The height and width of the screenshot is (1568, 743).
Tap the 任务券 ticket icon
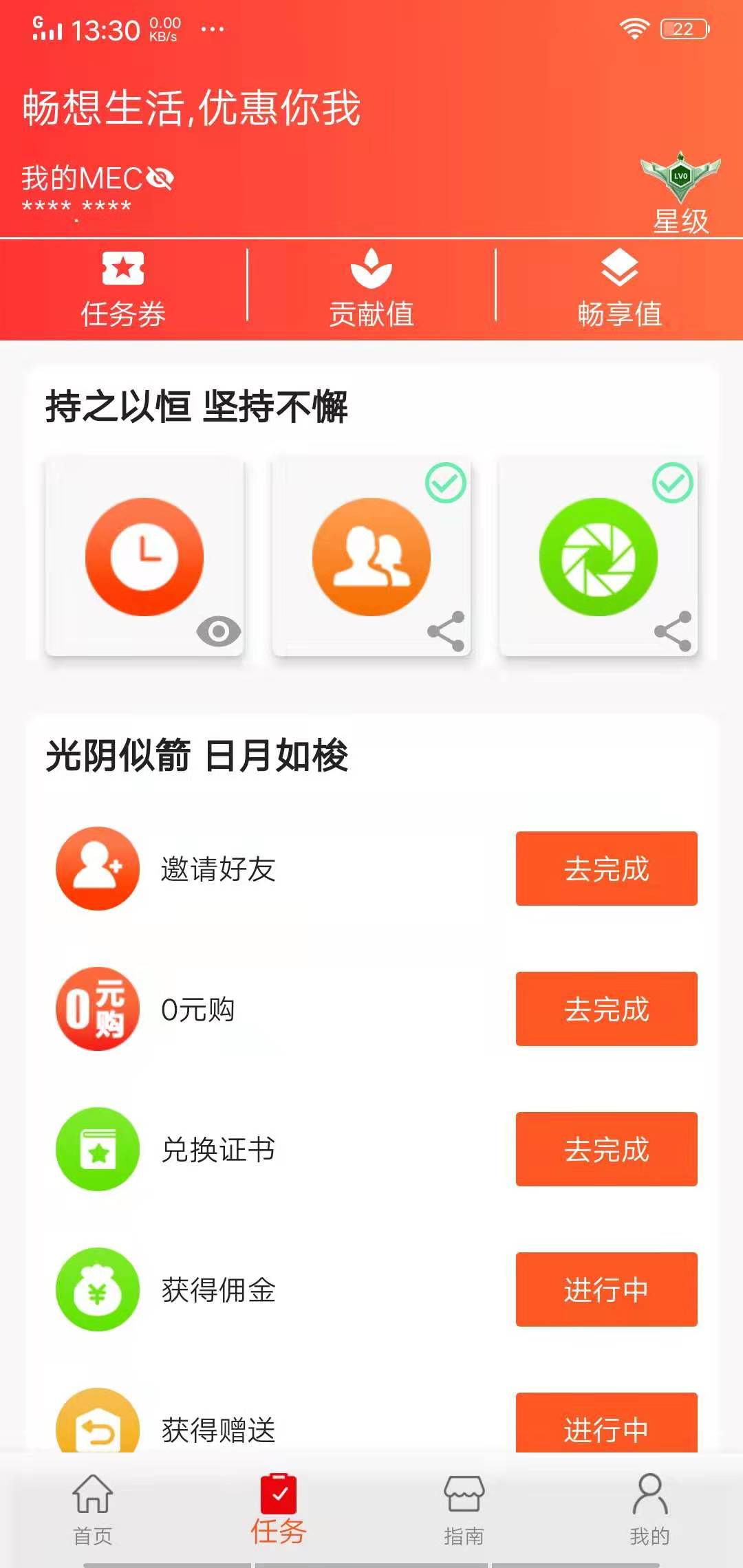point(124,268)
